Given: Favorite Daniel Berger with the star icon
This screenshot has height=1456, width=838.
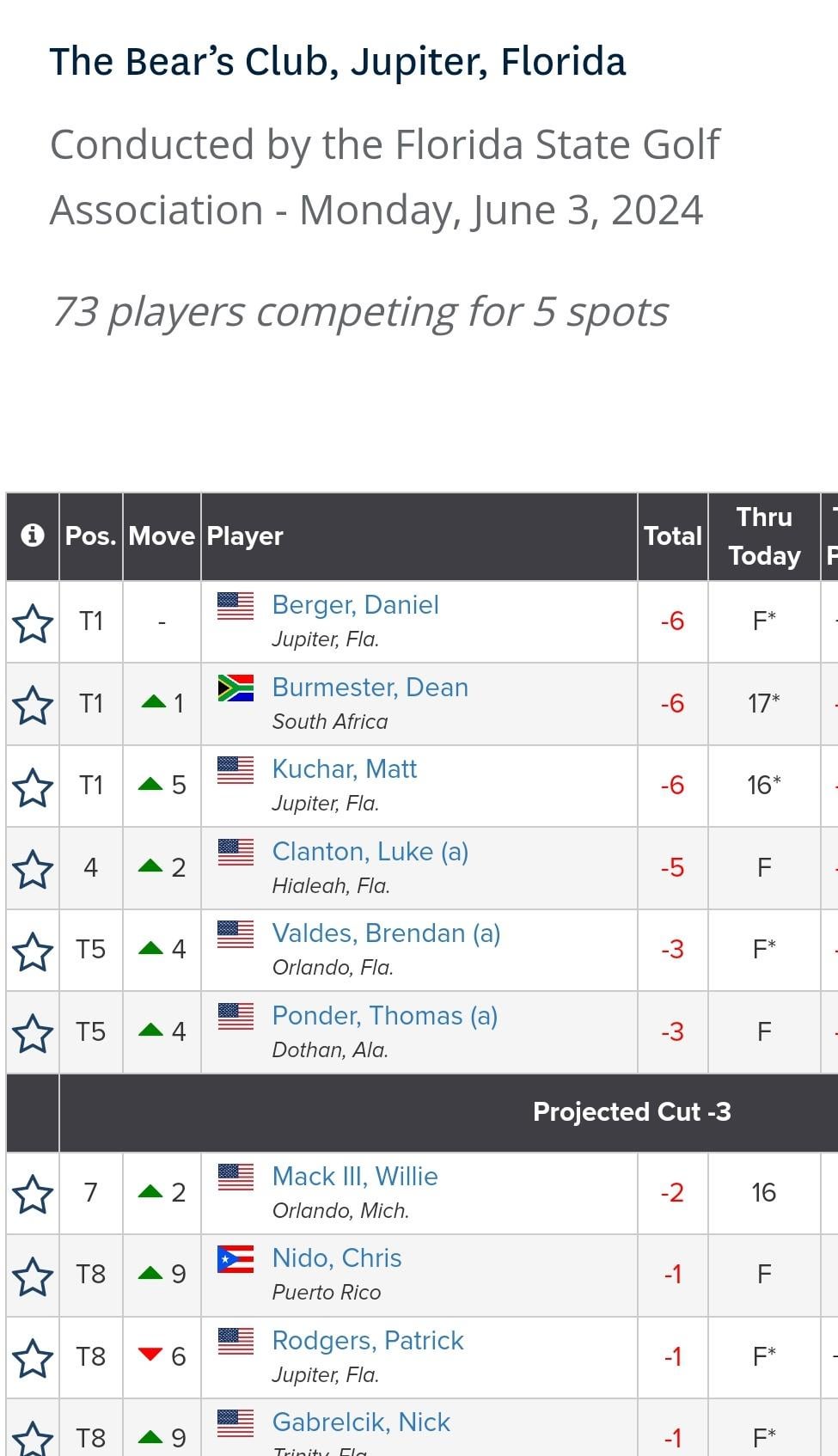Looking at the screenshot, I should pos(33,622).
